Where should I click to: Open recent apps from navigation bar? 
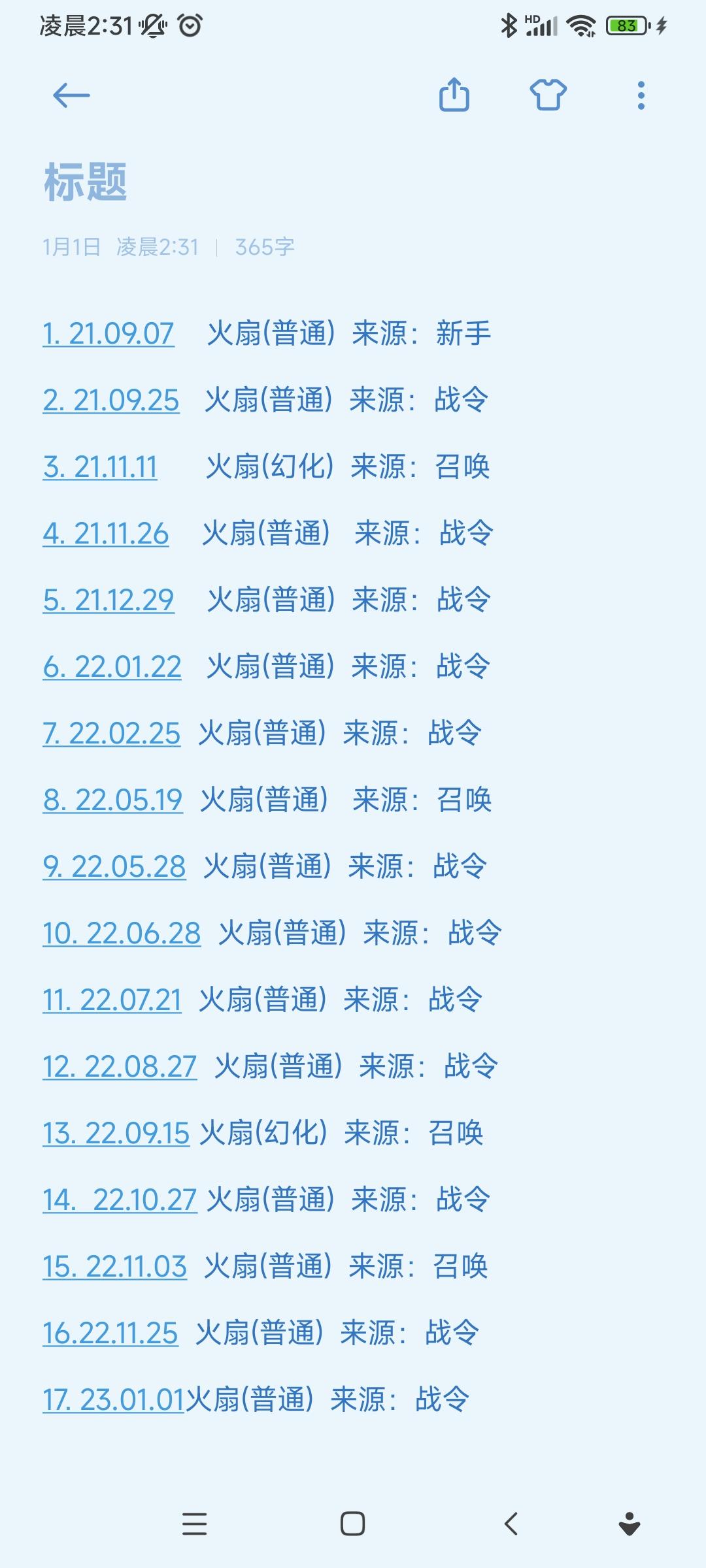pyautogui.click(x=195, y=1524)
